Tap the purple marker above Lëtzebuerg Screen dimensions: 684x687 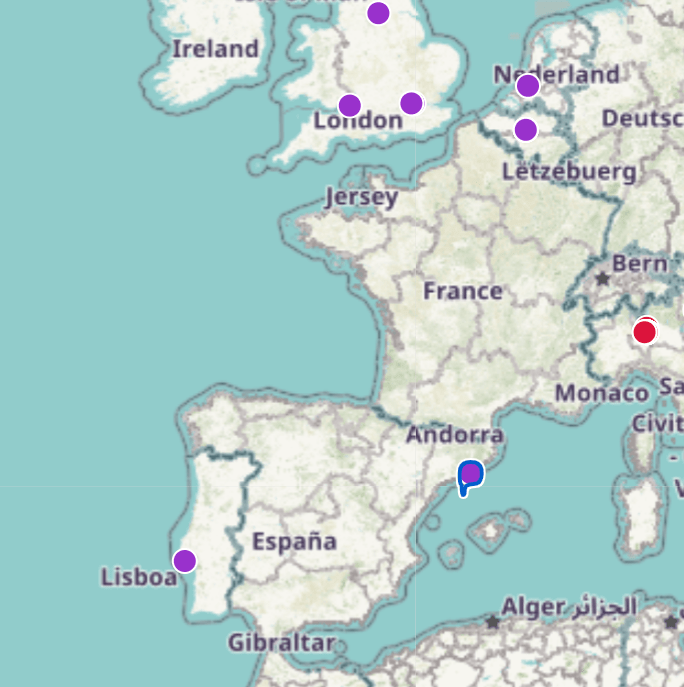click(x=526, y=129)
